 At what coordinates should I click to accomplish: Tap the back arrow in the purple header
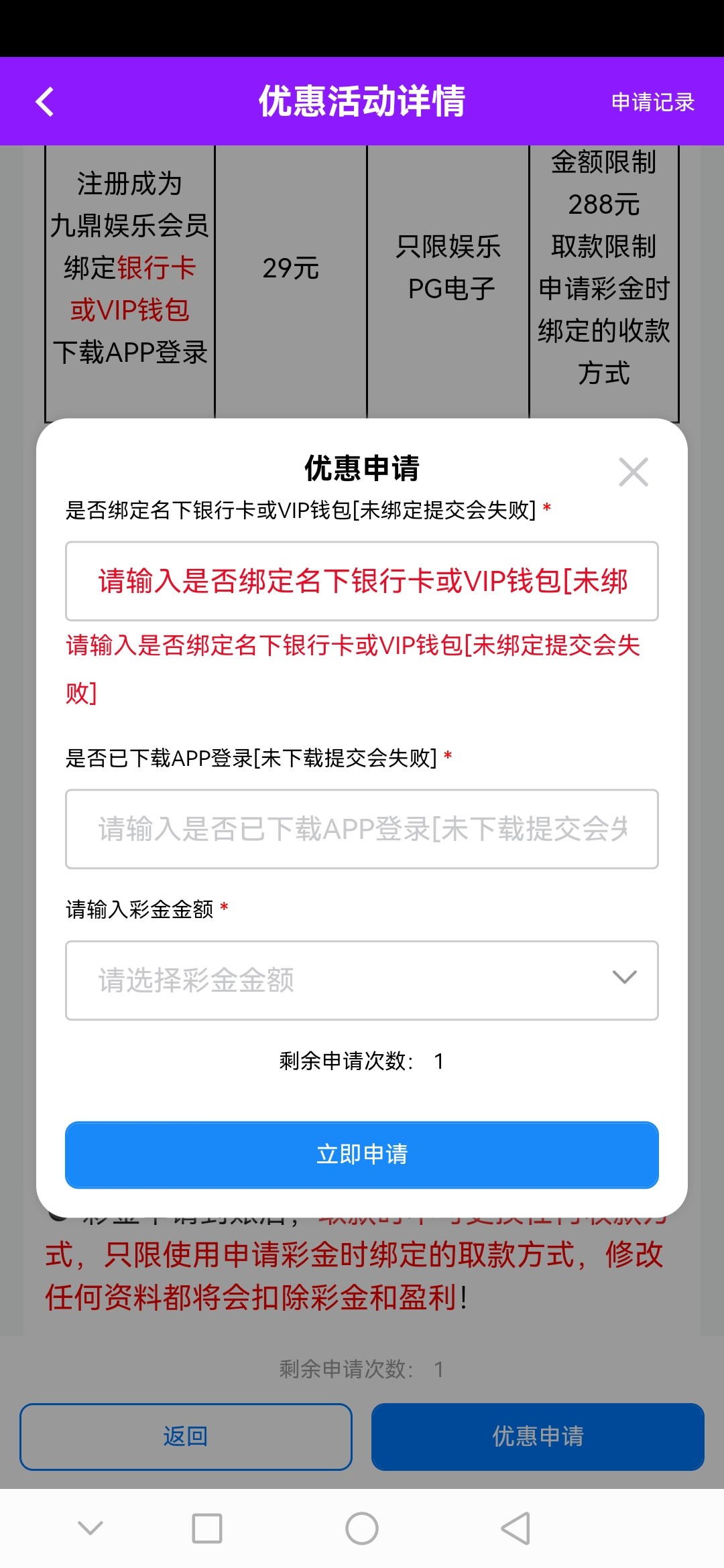coord(45,102)
